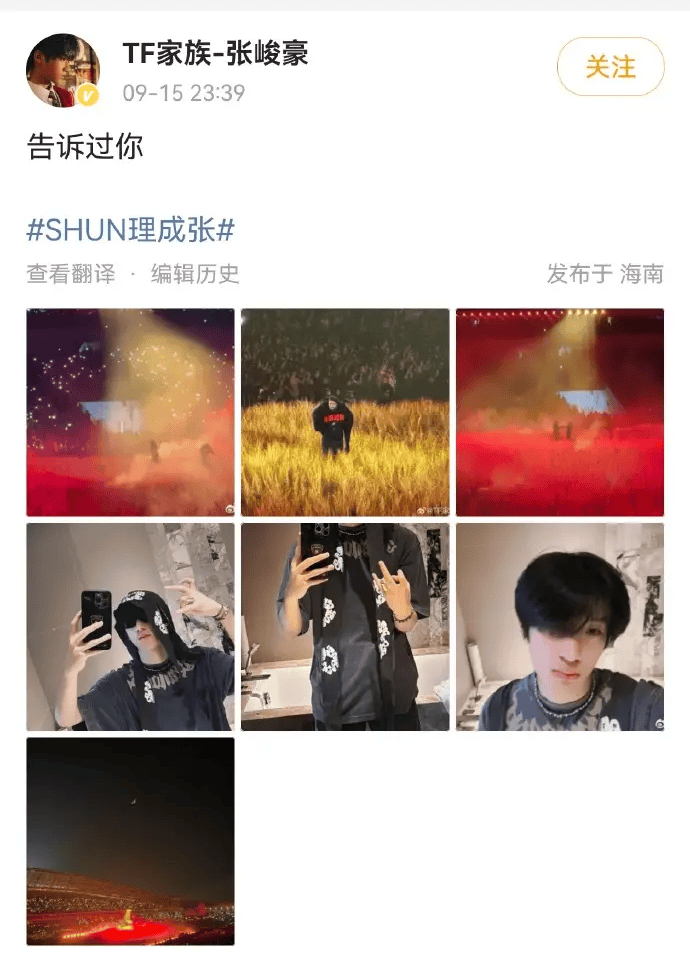Tap 查看翻译 to translate the post

tap(71, 274)
